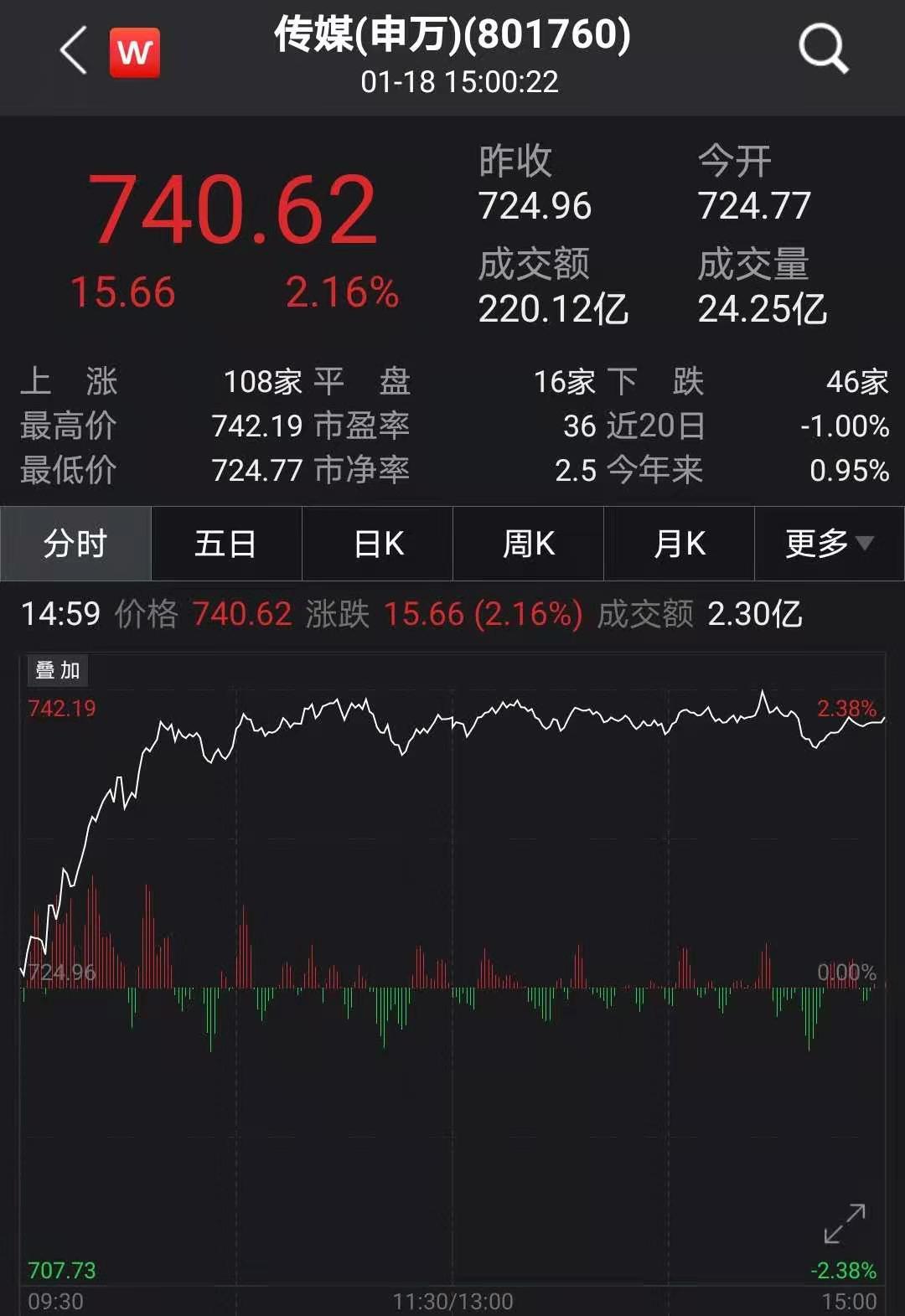Expand the chart to full screen
This screenshot has height=1316, width=905.
coord(844,1224)
